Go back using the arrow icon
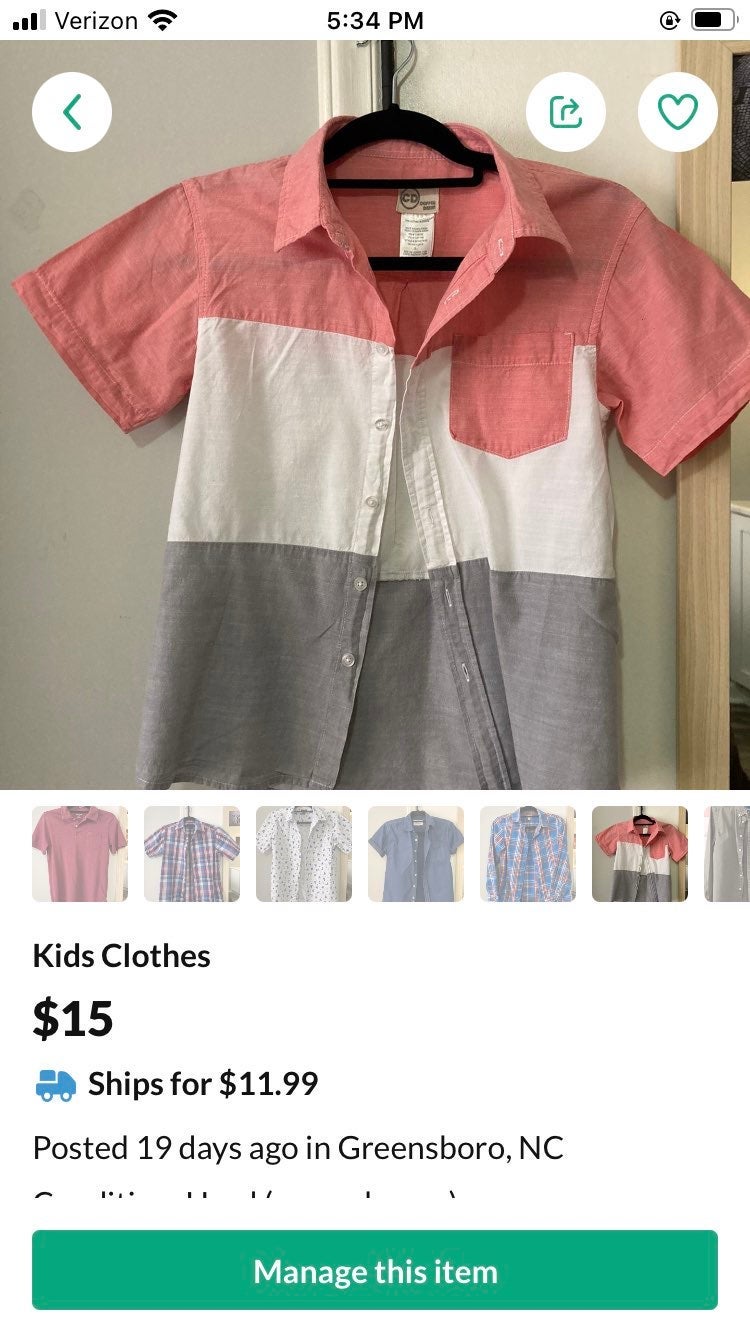 (x=72, y=112)
